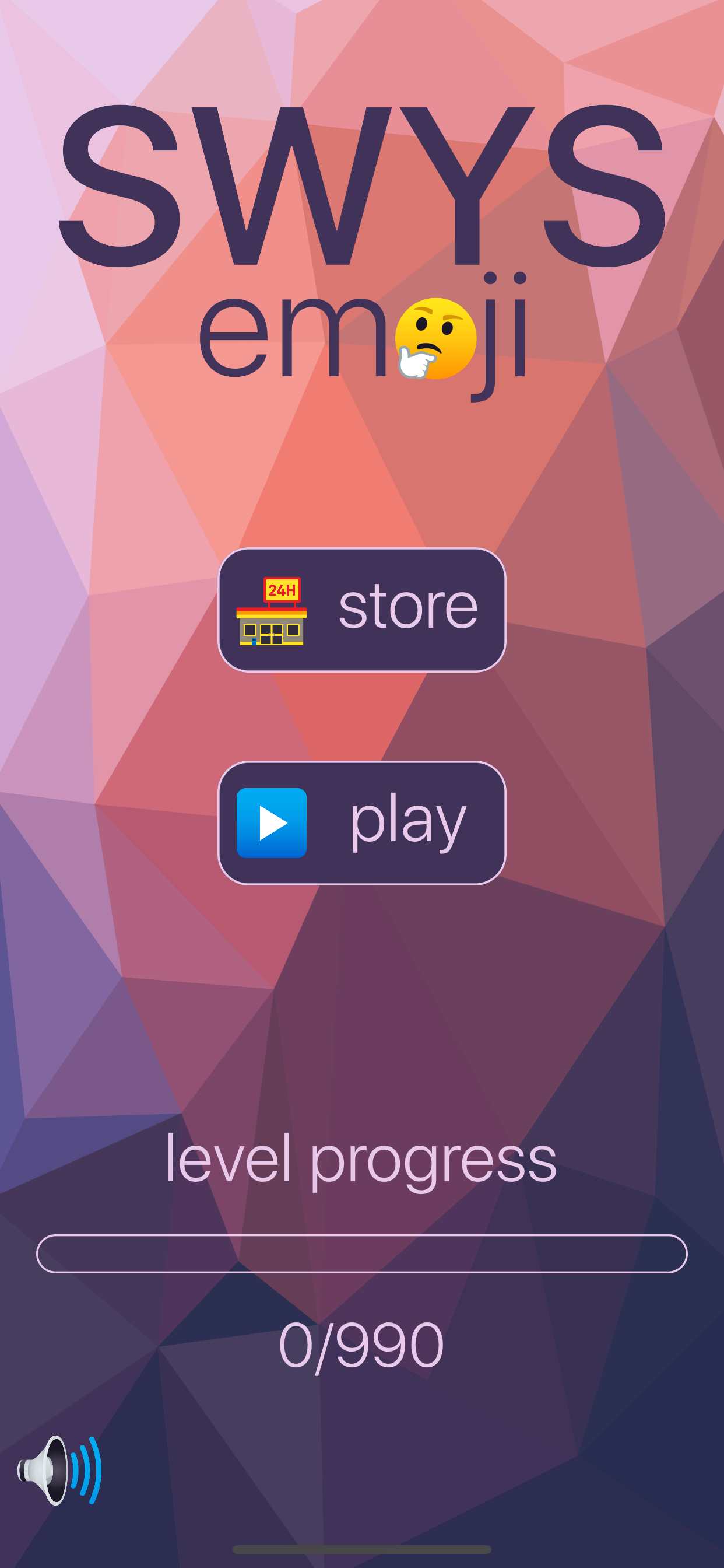Image resolution: width=724 pixels, height=1568 pixels.
Task: Click the play triangle inside its blue square
Action: click(272, 823)
